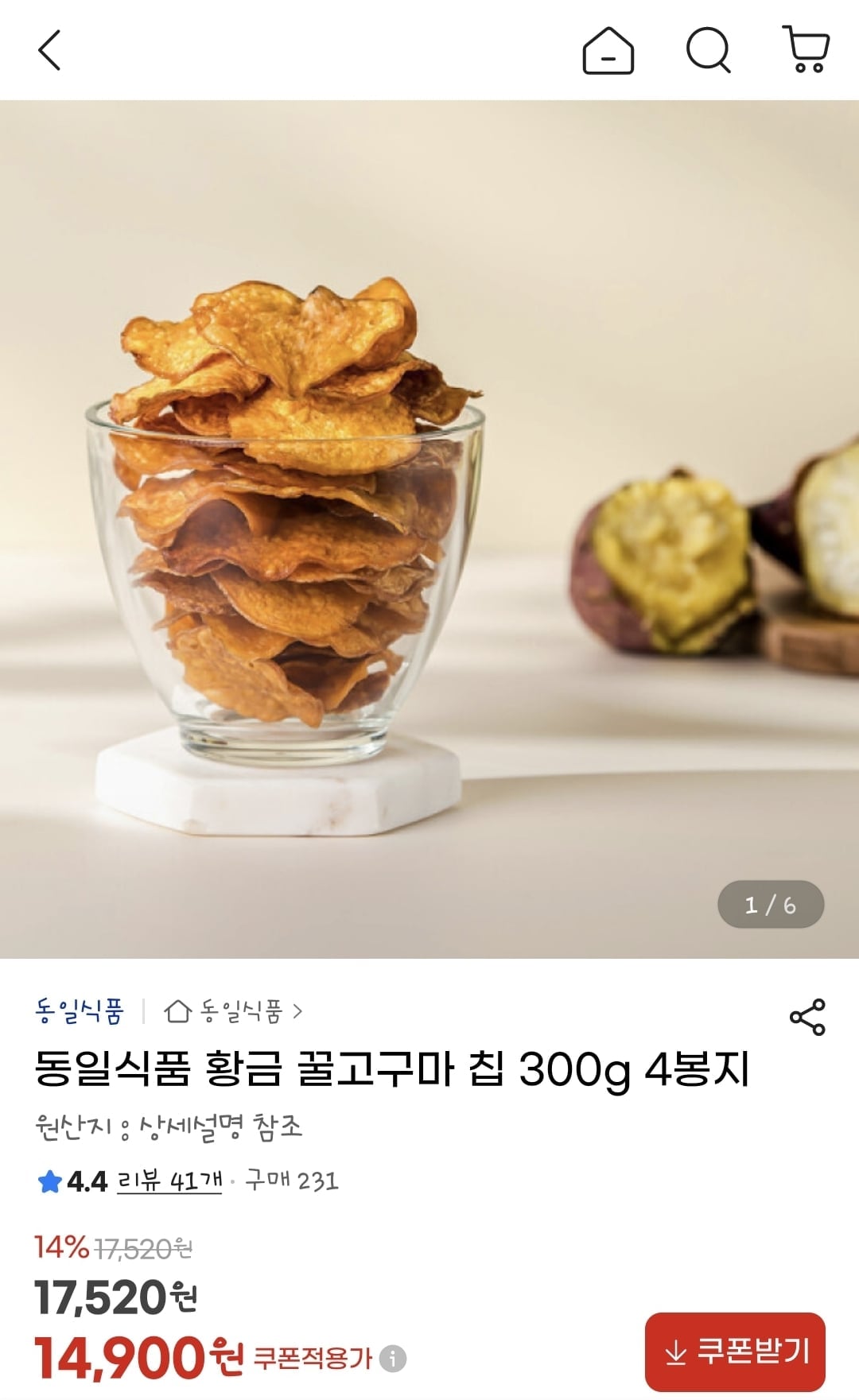Tap the 동일식품 brand name
The height and width of the screenshot is (1400, 859).
tap(80, 1011)
